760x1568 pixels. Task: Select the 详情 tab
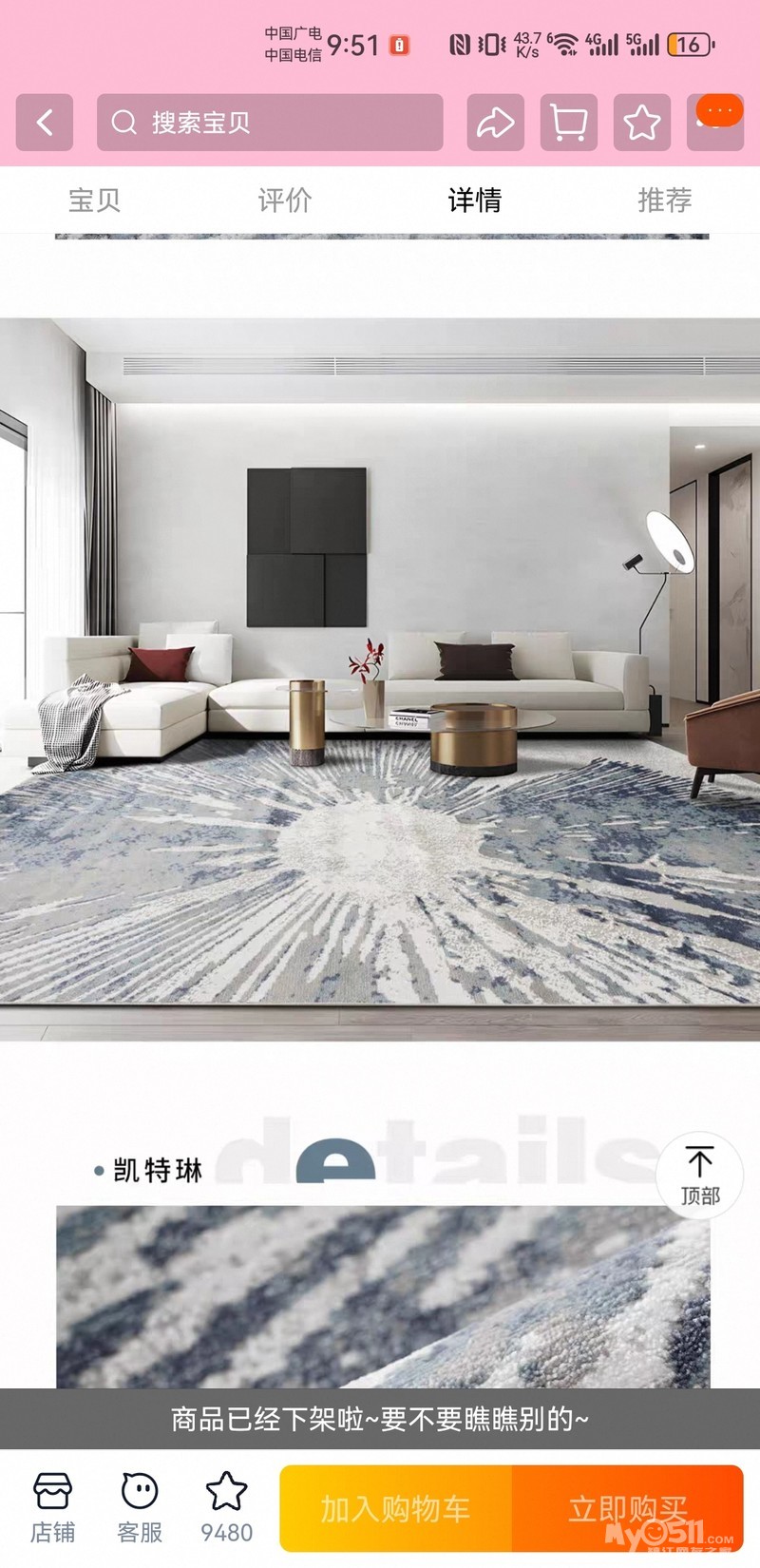(474, 201)
